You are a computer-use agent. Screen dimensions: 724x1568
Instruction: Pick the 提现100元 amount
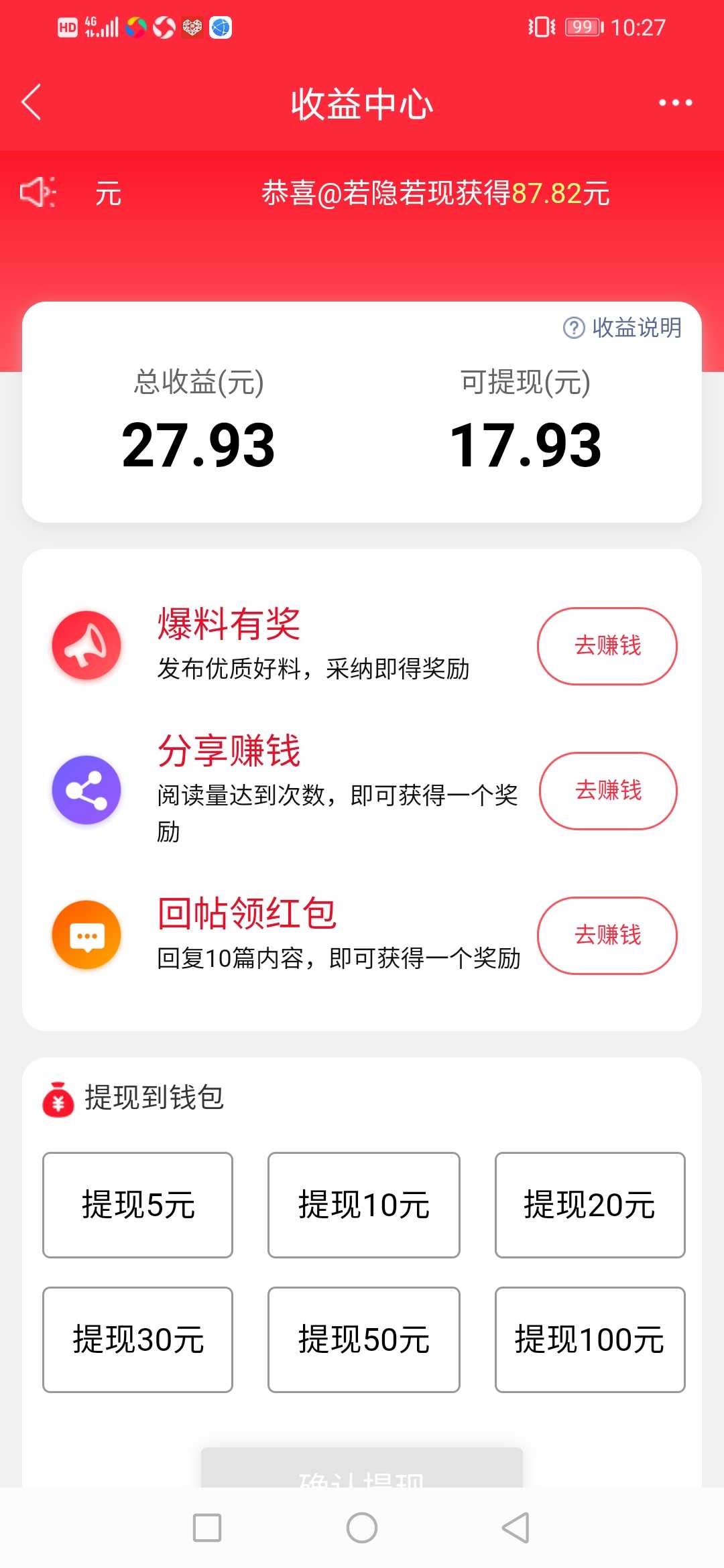pyautogui.click(x=590, y=1340)
